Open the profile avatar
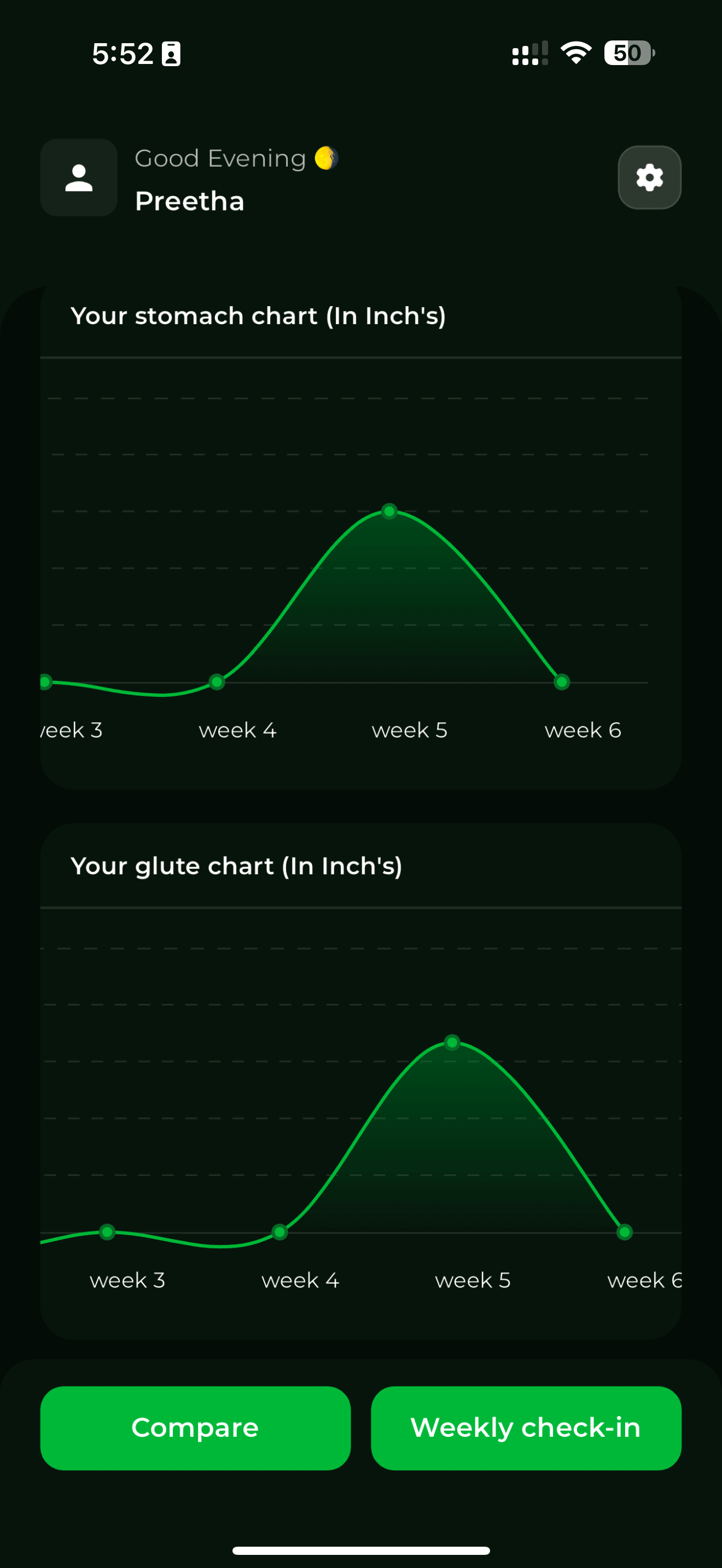This screenshot has width=722, height=1568. (79, 177)
